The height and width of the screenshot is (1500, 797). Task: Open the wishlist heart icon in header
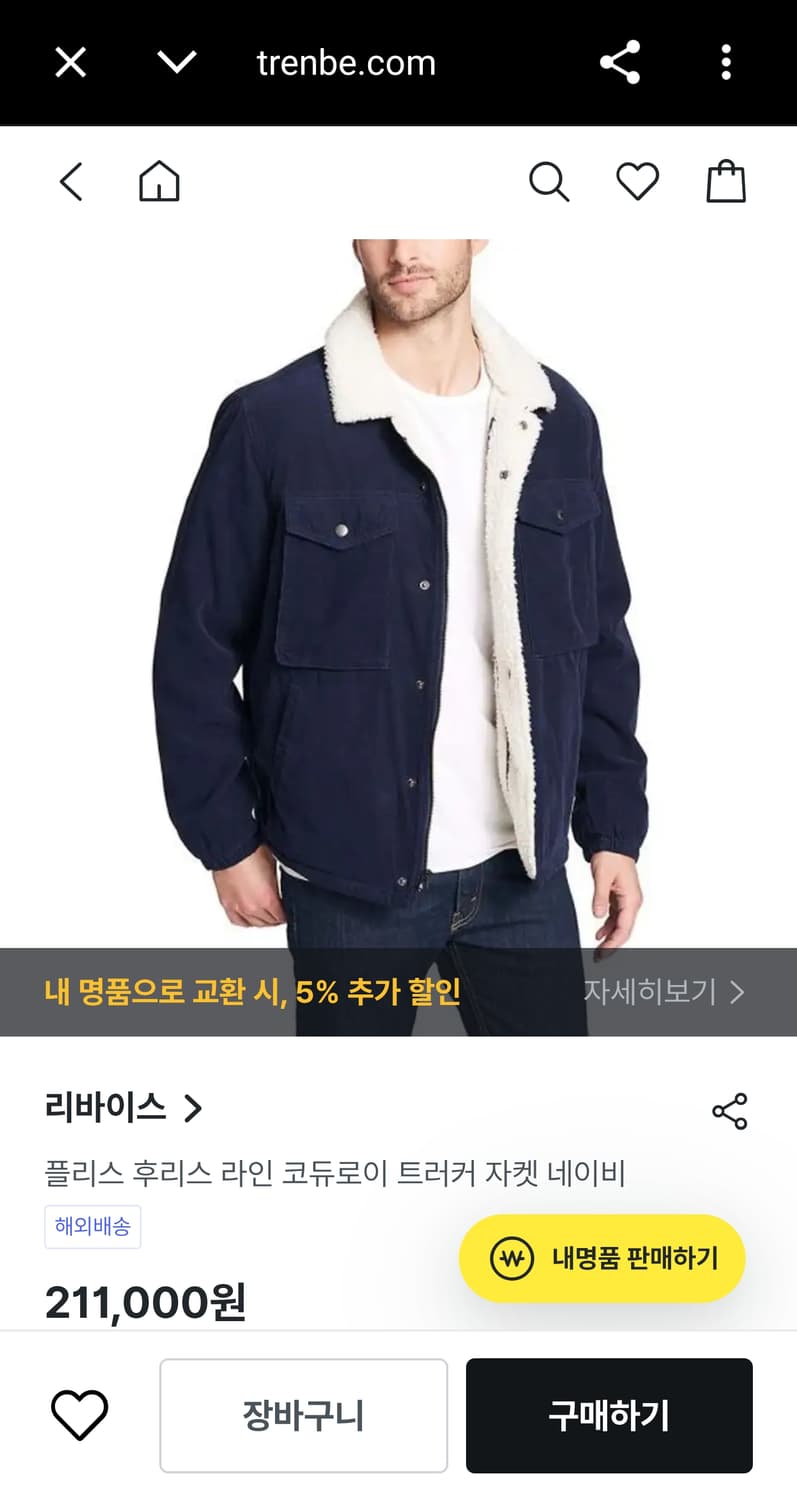pos(637,182)
